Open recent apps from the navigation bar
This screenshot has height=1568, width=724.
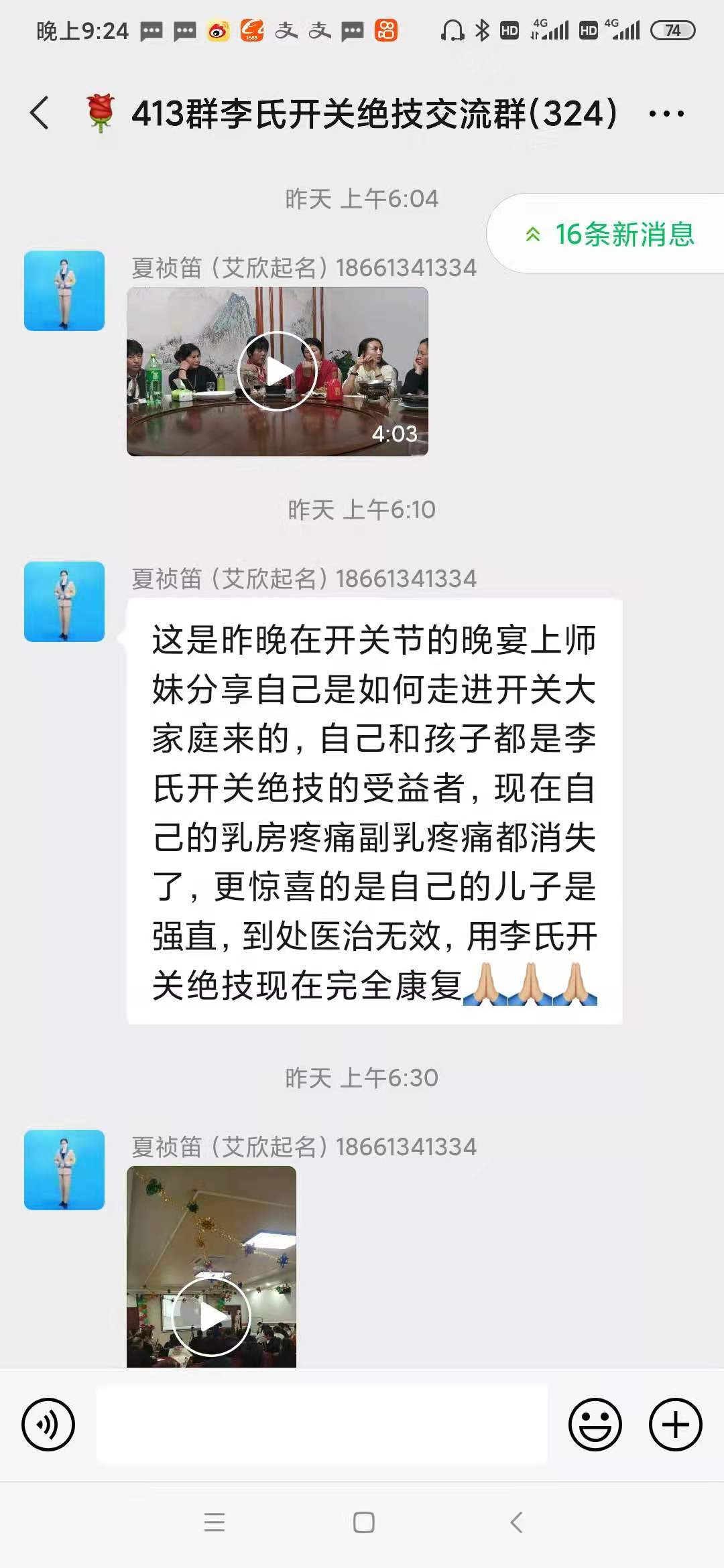[x=215, y=1522]
